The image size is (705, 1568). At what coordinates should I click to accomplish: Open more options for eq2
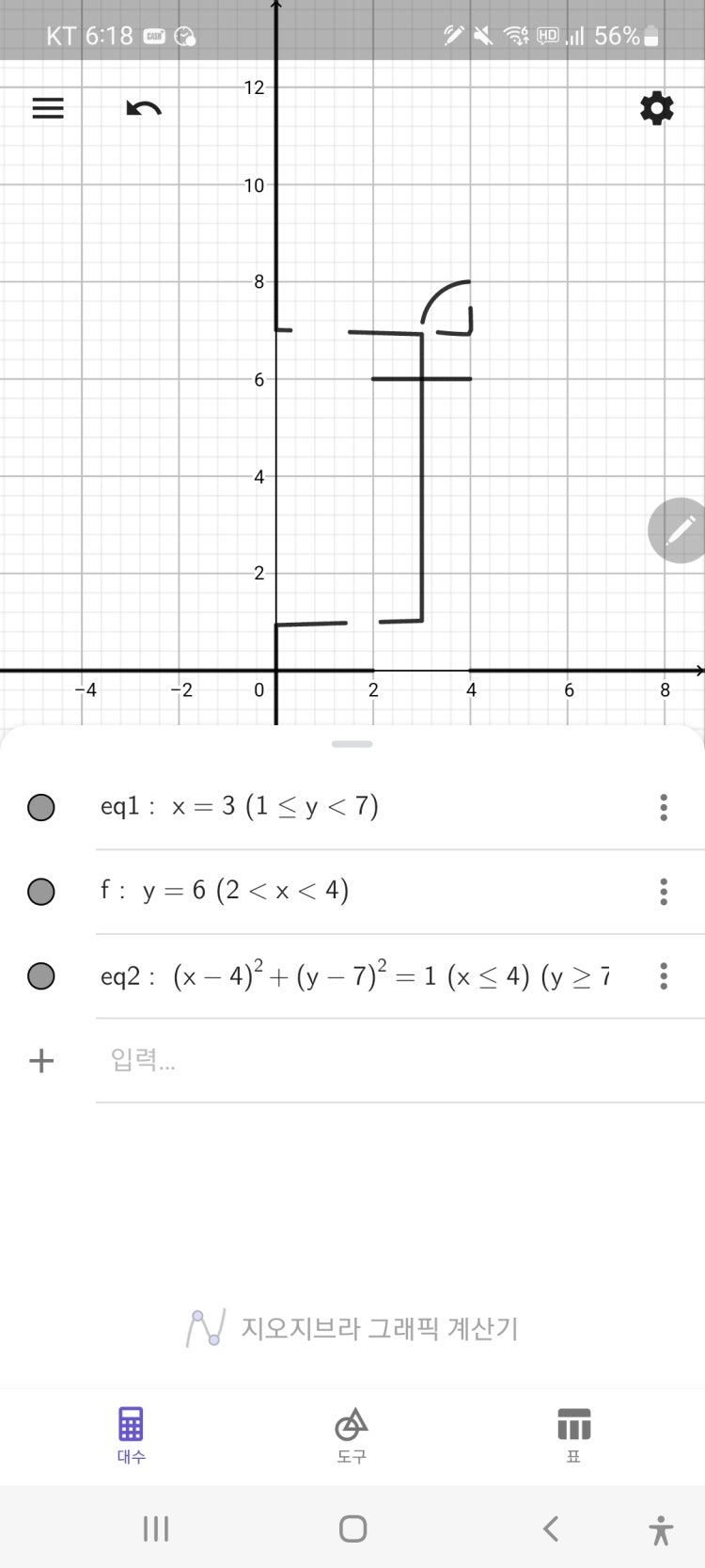pos(664,976)
